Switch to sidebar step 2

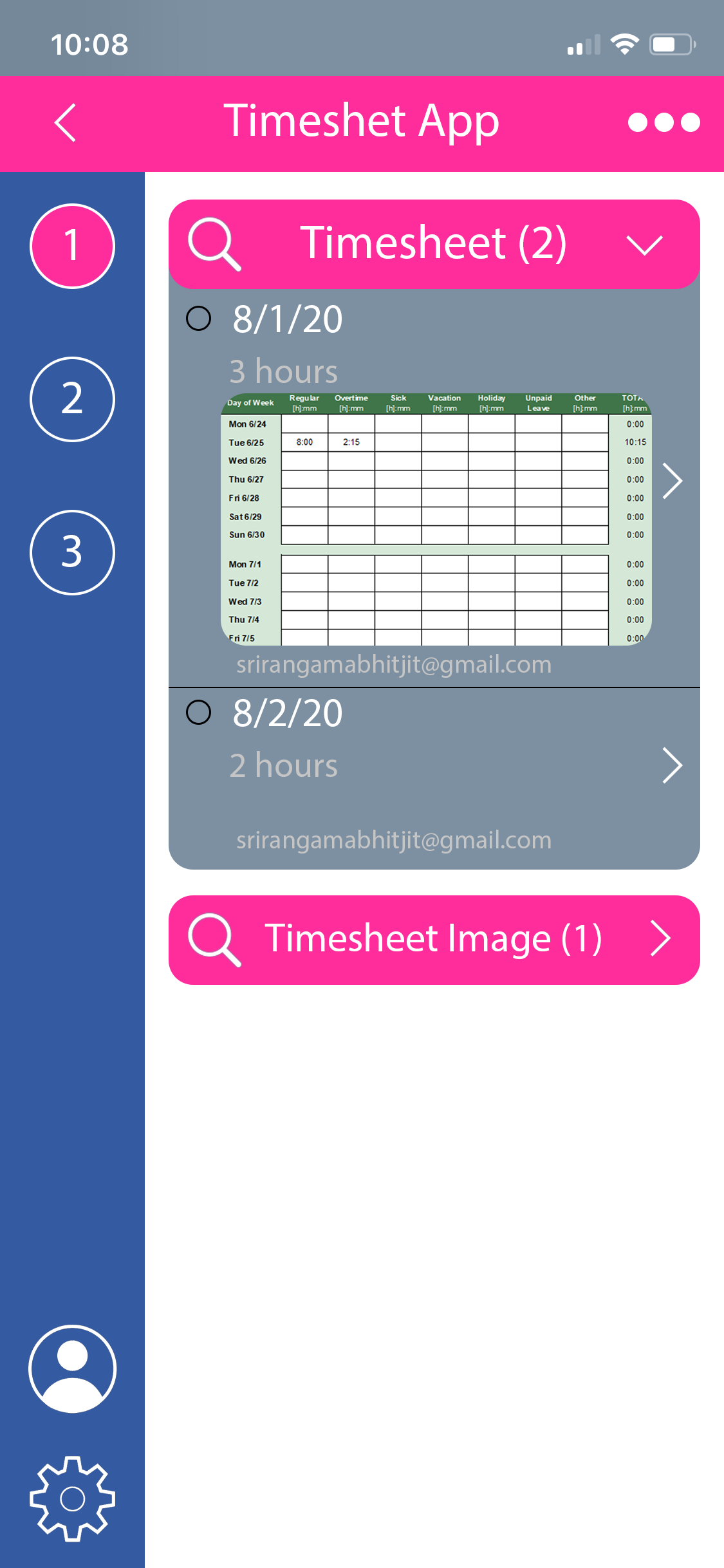(72, 399)
